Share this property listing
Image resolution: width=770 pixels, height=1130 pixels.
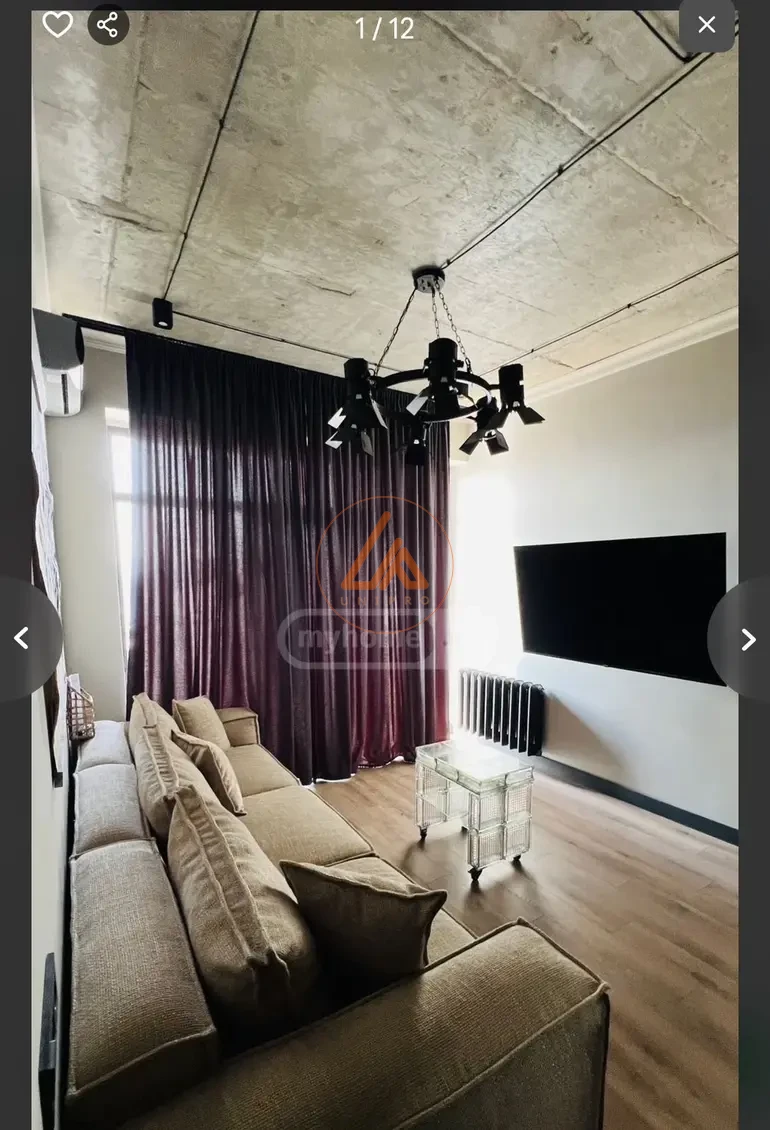point(108,24)
